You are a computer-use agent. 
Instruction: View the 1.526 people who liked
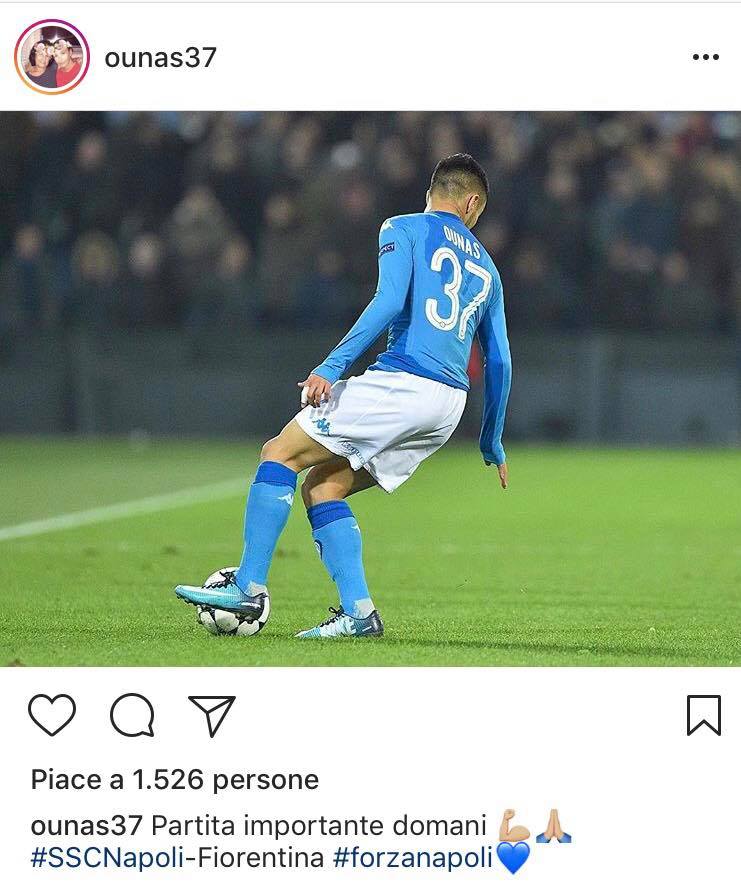175,779
